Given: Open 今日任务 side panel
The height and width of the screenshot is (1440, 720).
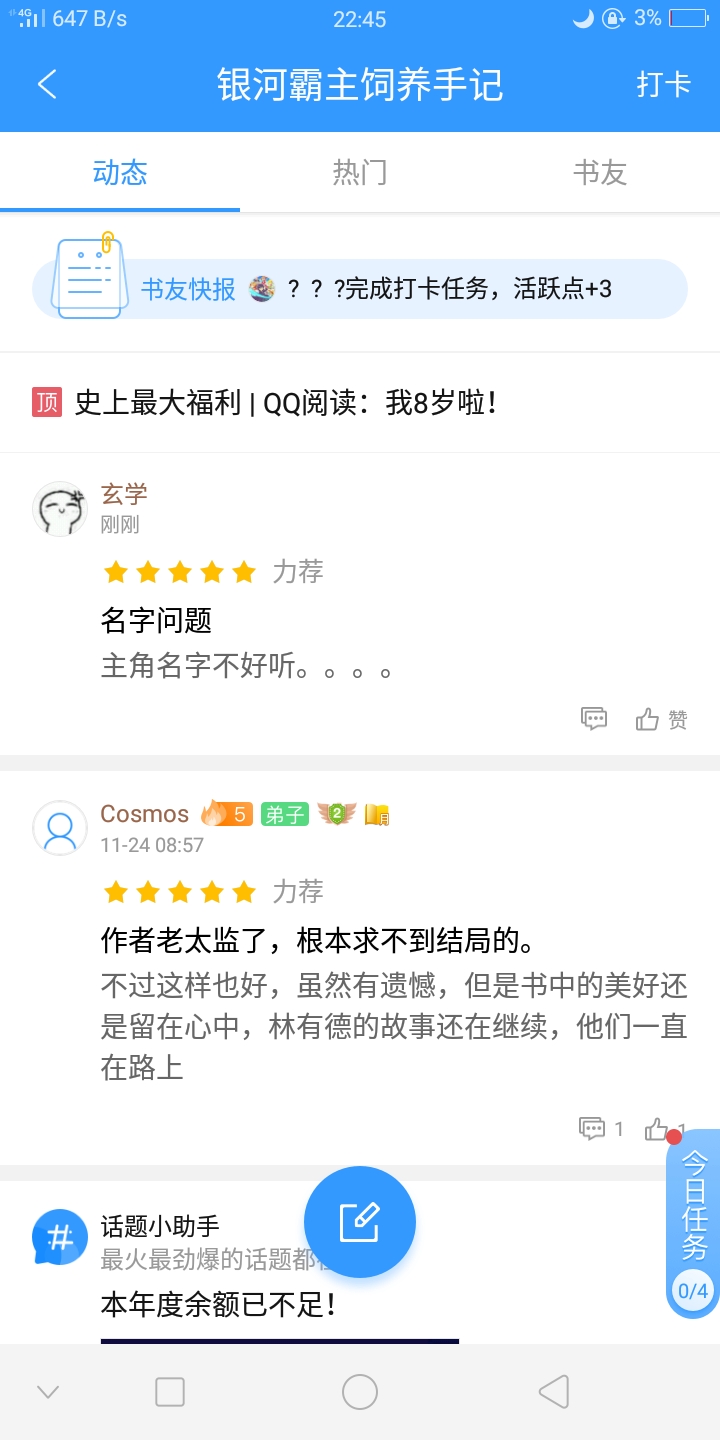Looking at the screenshot, I should coord(694,1222).
